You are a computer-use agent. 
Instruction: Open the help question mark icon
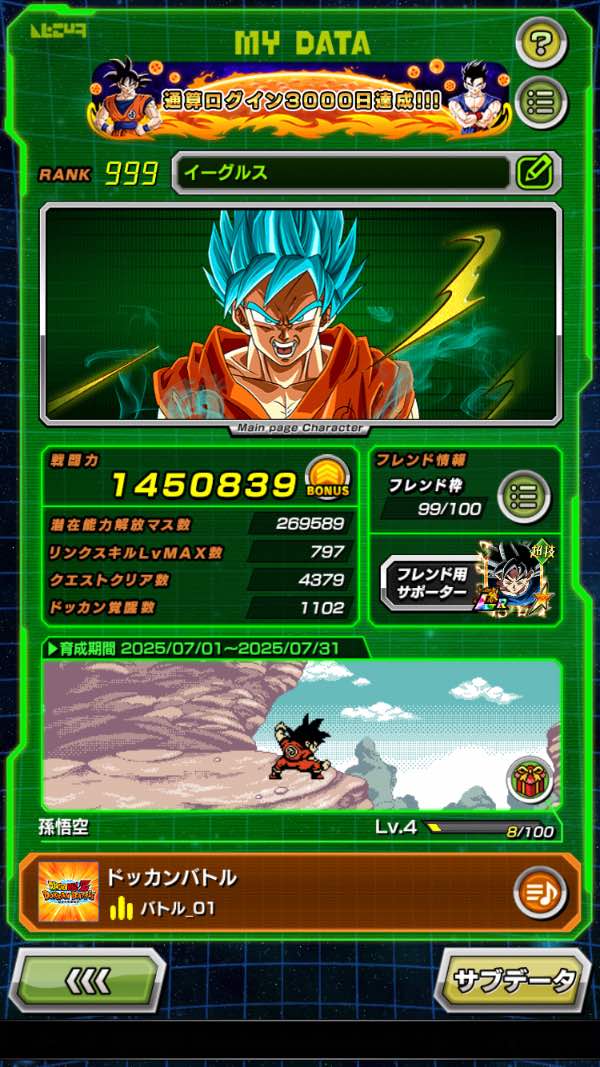point(540,43)
